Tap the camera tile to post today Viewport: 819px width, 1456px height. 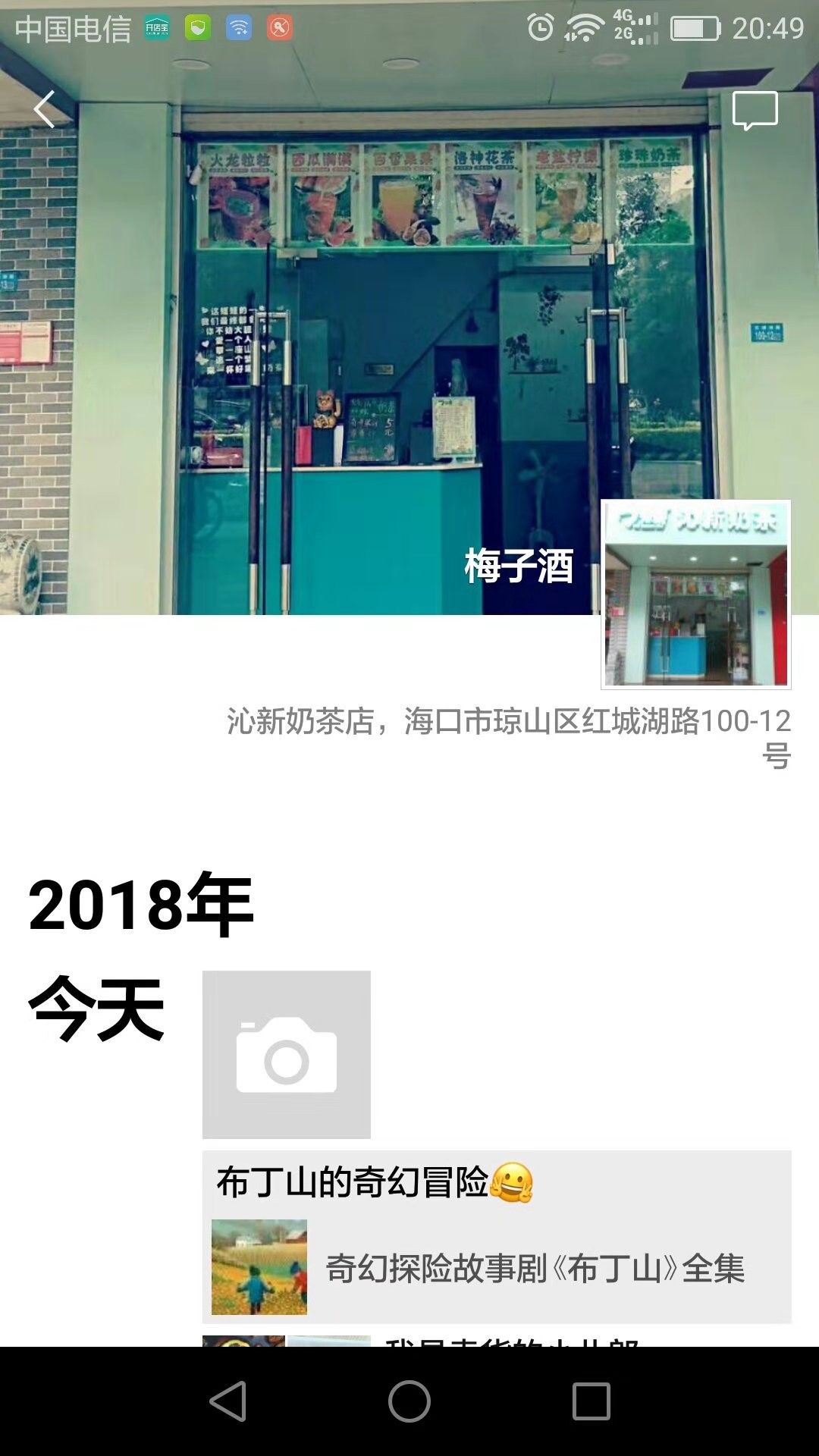(x=286, y=1054)
